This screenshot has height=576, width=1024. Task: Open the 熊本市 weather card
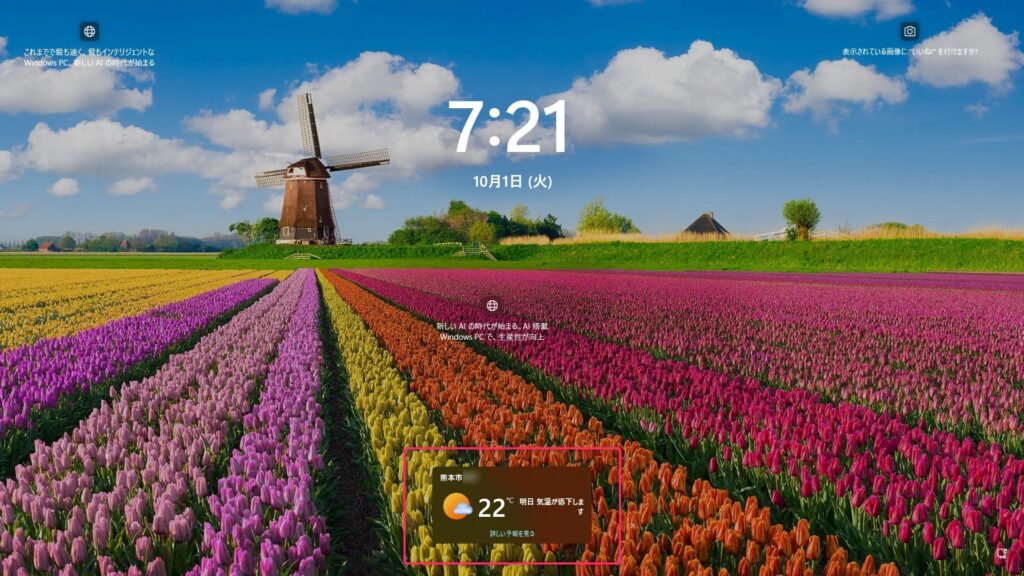[512, 504]
